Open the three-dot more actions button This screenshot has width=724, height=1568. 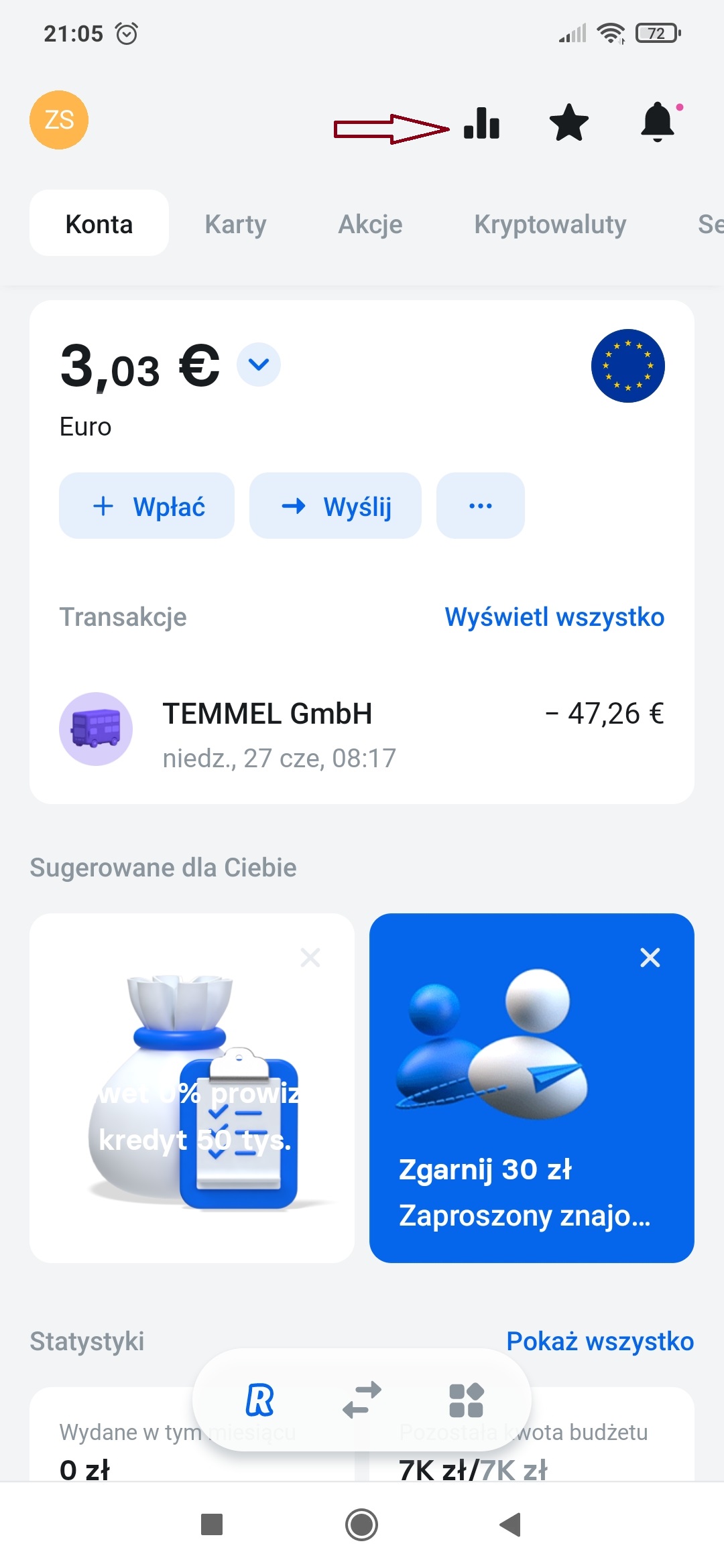tap(480, 506)
